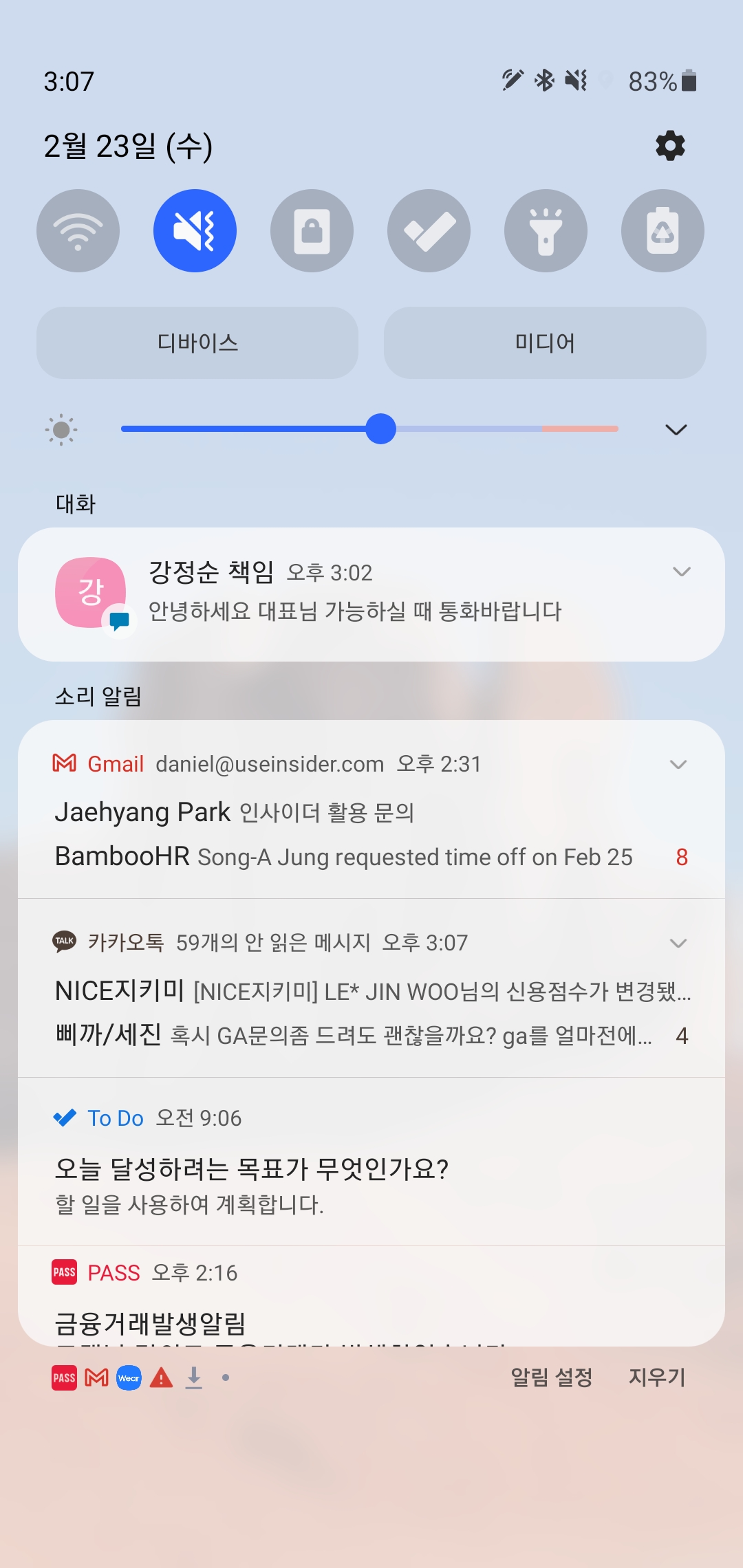Viewport: 743px width, 1568px height.
Task: Open the PASS 금융거래발생알림 notification
Action: tap(150, 1322)
